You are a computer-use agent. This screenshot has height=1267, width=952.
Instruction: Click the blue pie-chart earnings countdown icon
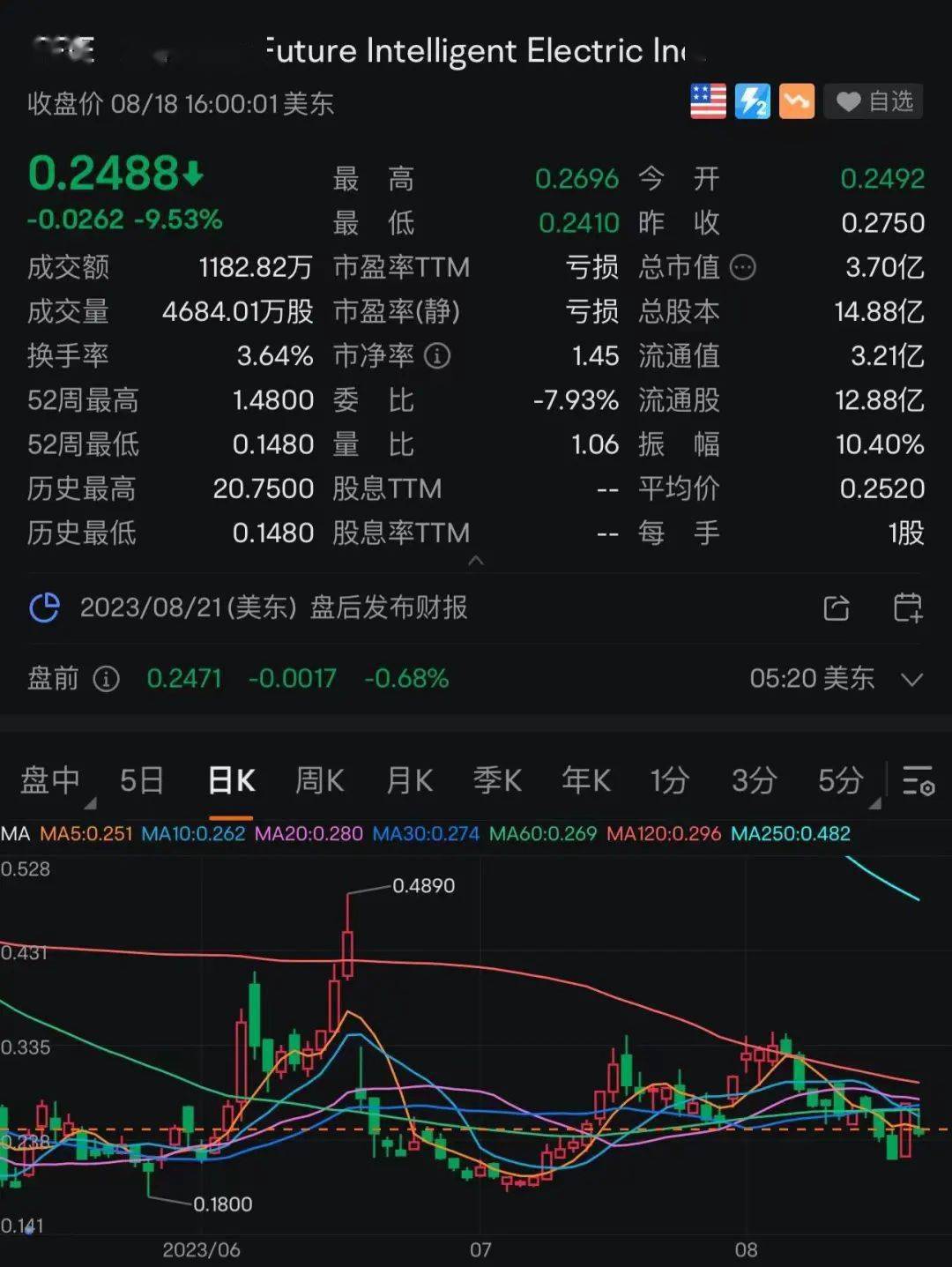45,607
